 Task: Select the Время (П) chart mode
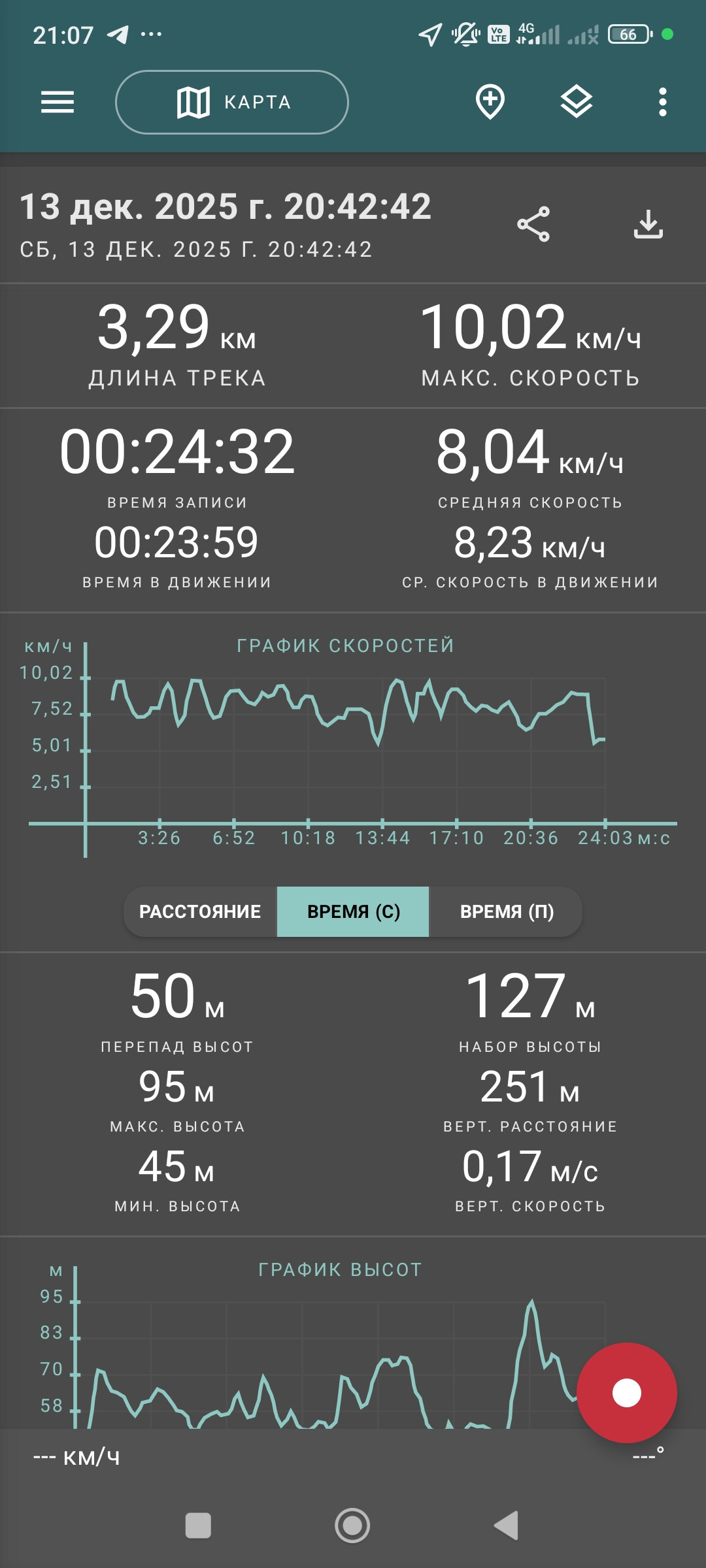506,911
